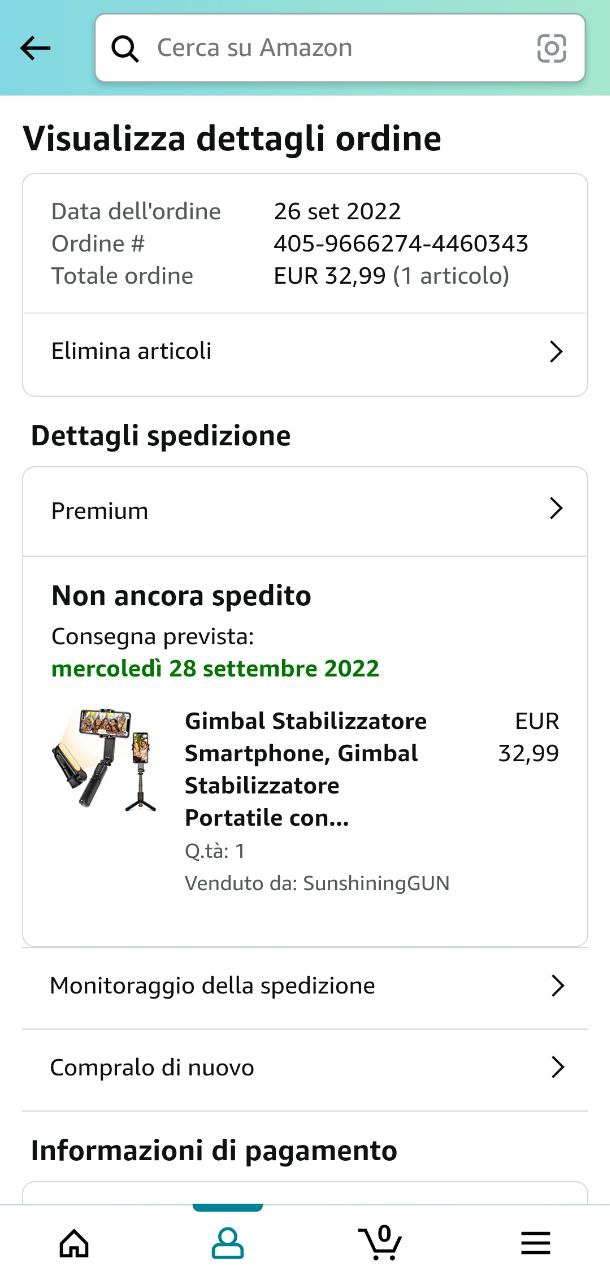Open Elimina articoli
Viewport: 610px width, 1280px height.
pyautogui.click(x=305, y=352)
